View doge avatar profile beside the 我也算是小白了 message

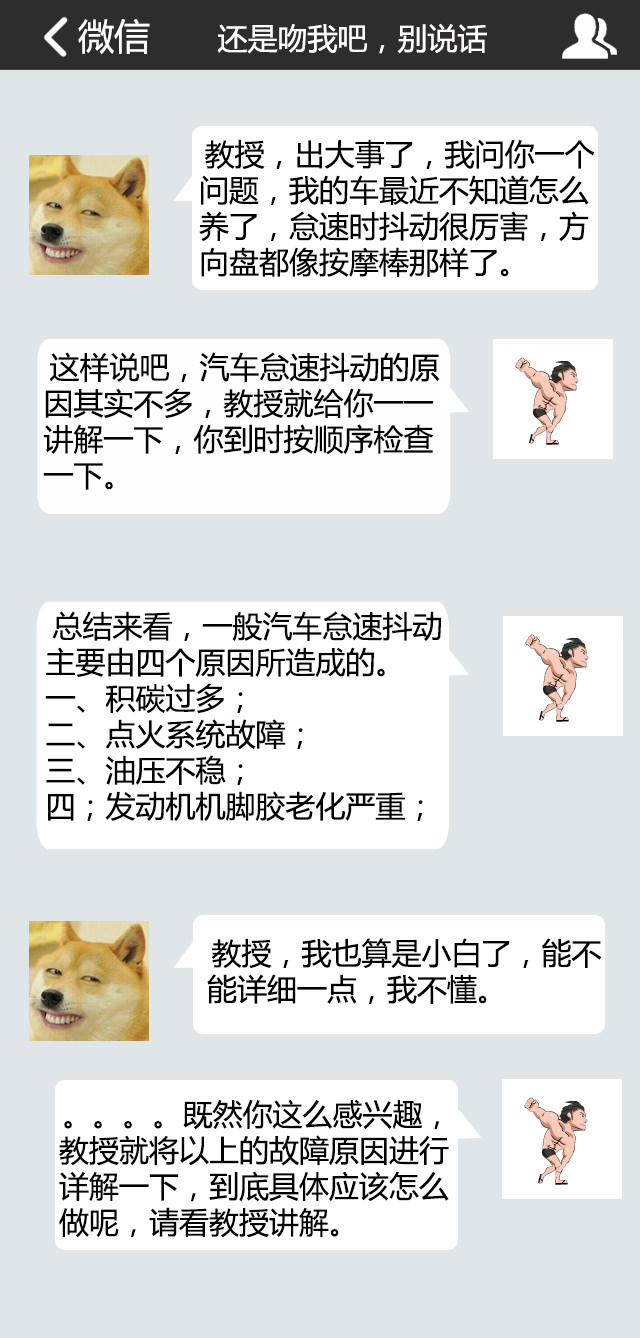[89, 981]
